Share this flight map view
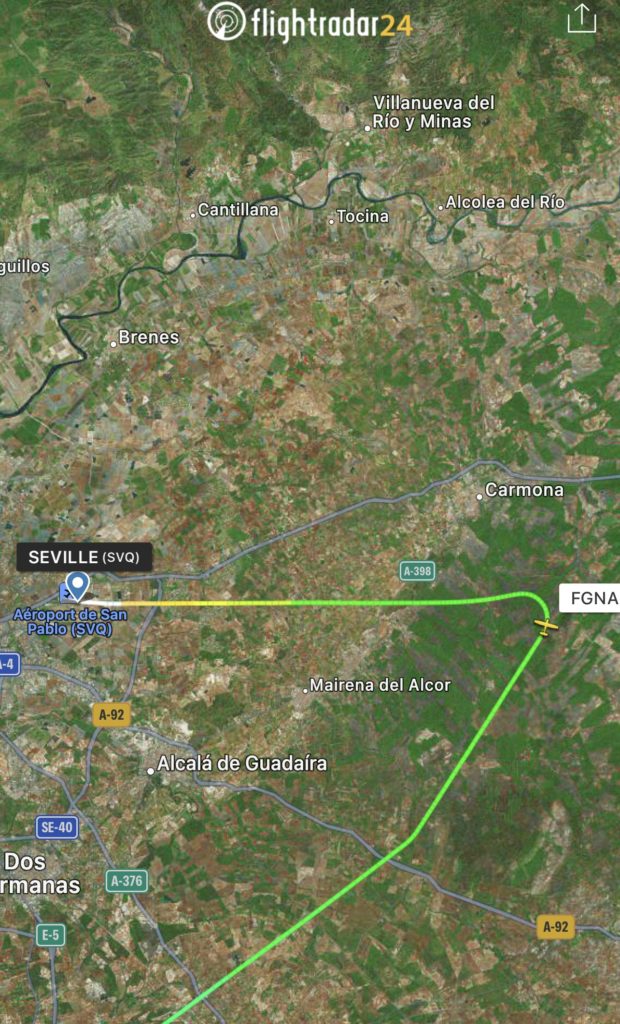Image resolution: width=620 pixels, height=1024 pixels. click(581, 20)
